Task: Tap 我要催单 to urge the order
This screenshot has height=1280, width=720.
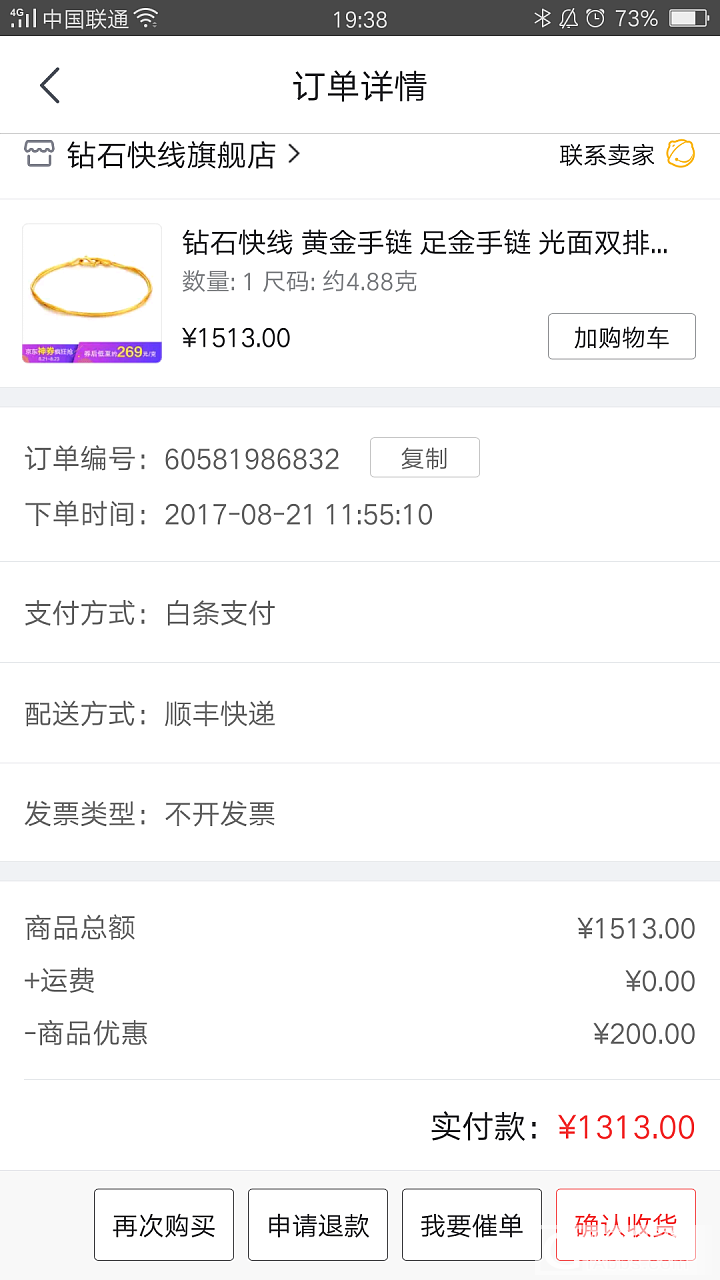Action: pos(472,1225)
